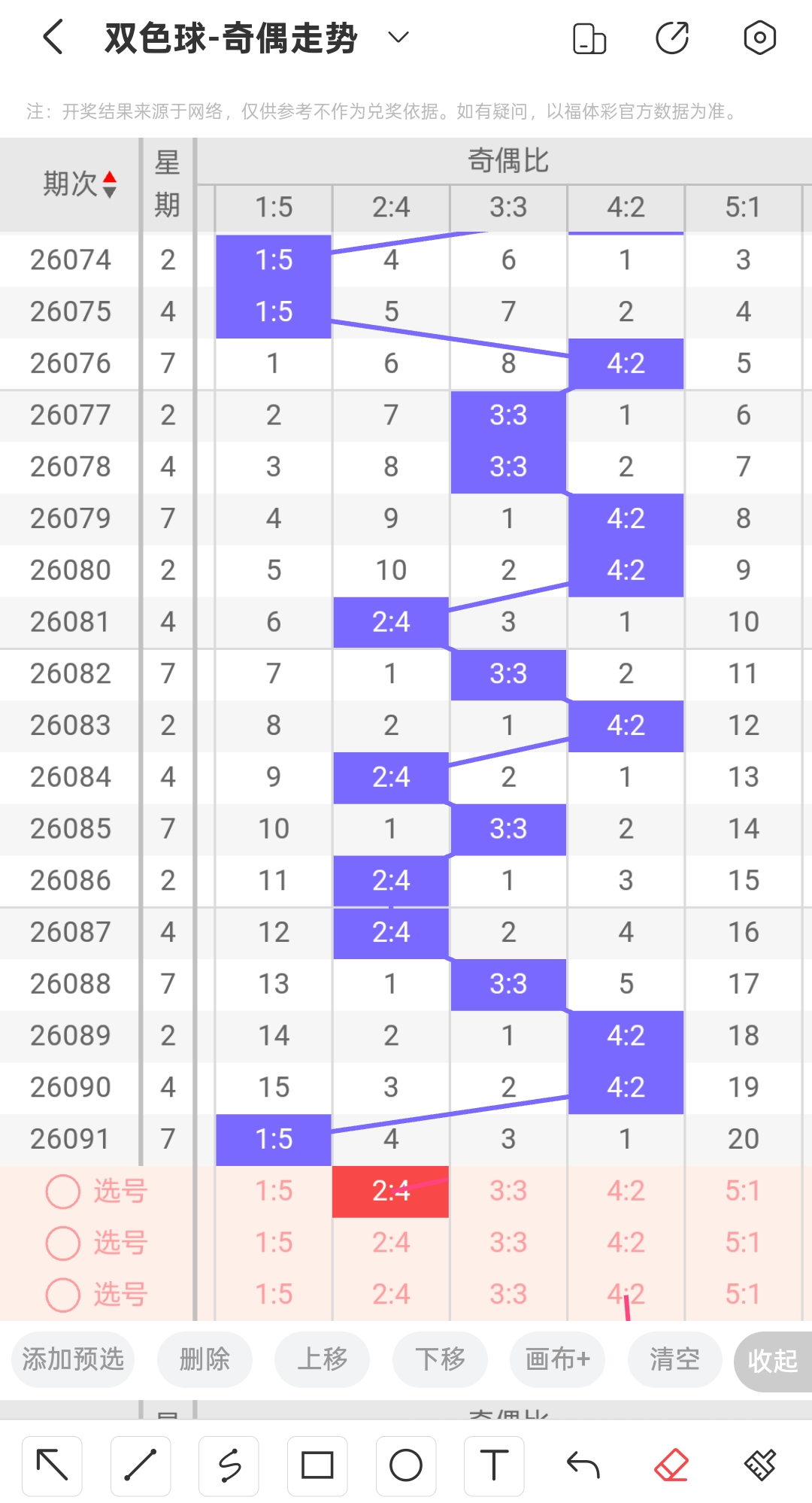This screenshot has height=1503, width=812.
Task: Move selection down with 下移
Action: 440,1359
